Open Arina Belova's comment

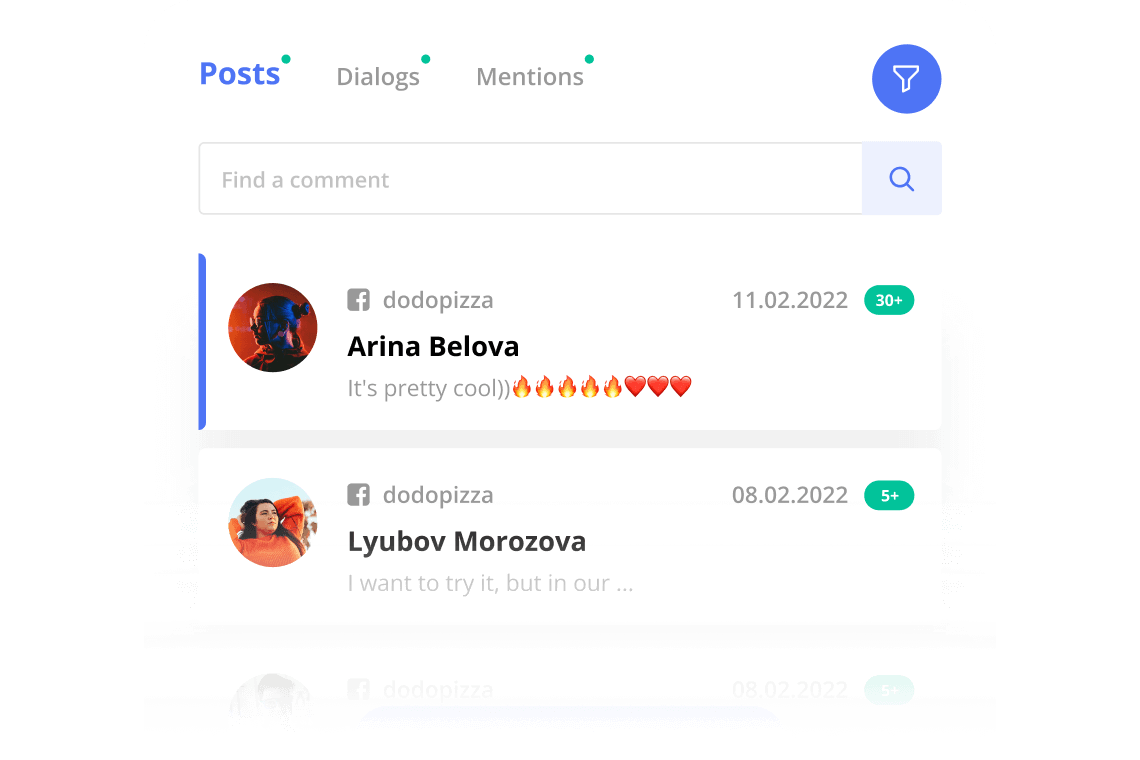click(570, 342)
